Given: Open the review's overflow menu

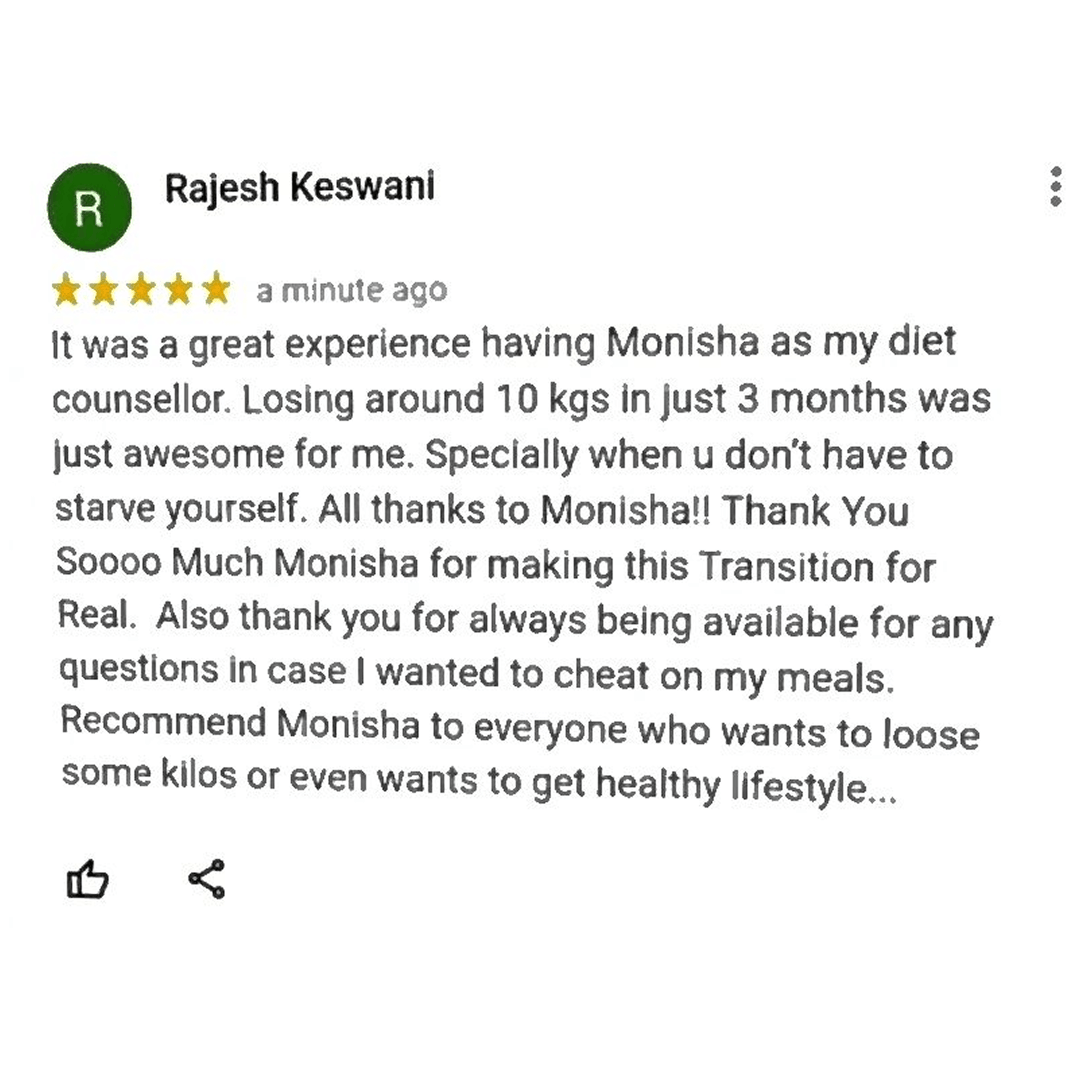Looking at the screenshot, I should click(1055, 187).
